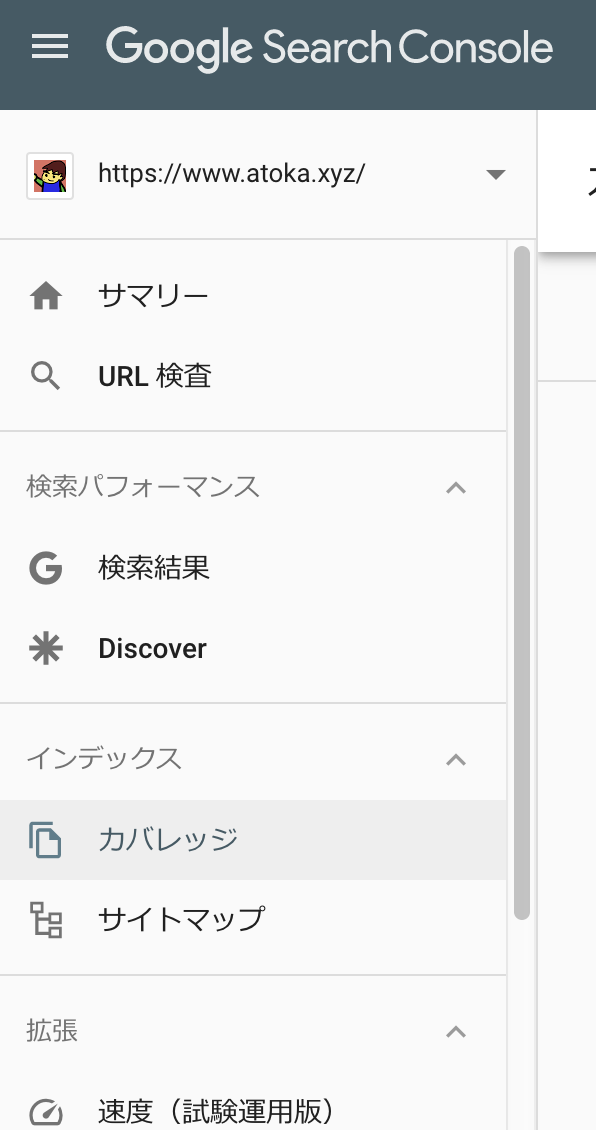Open 速度（試験運用版）report
Viewport: 596px width, 1130px height.
pos(253,1110)
